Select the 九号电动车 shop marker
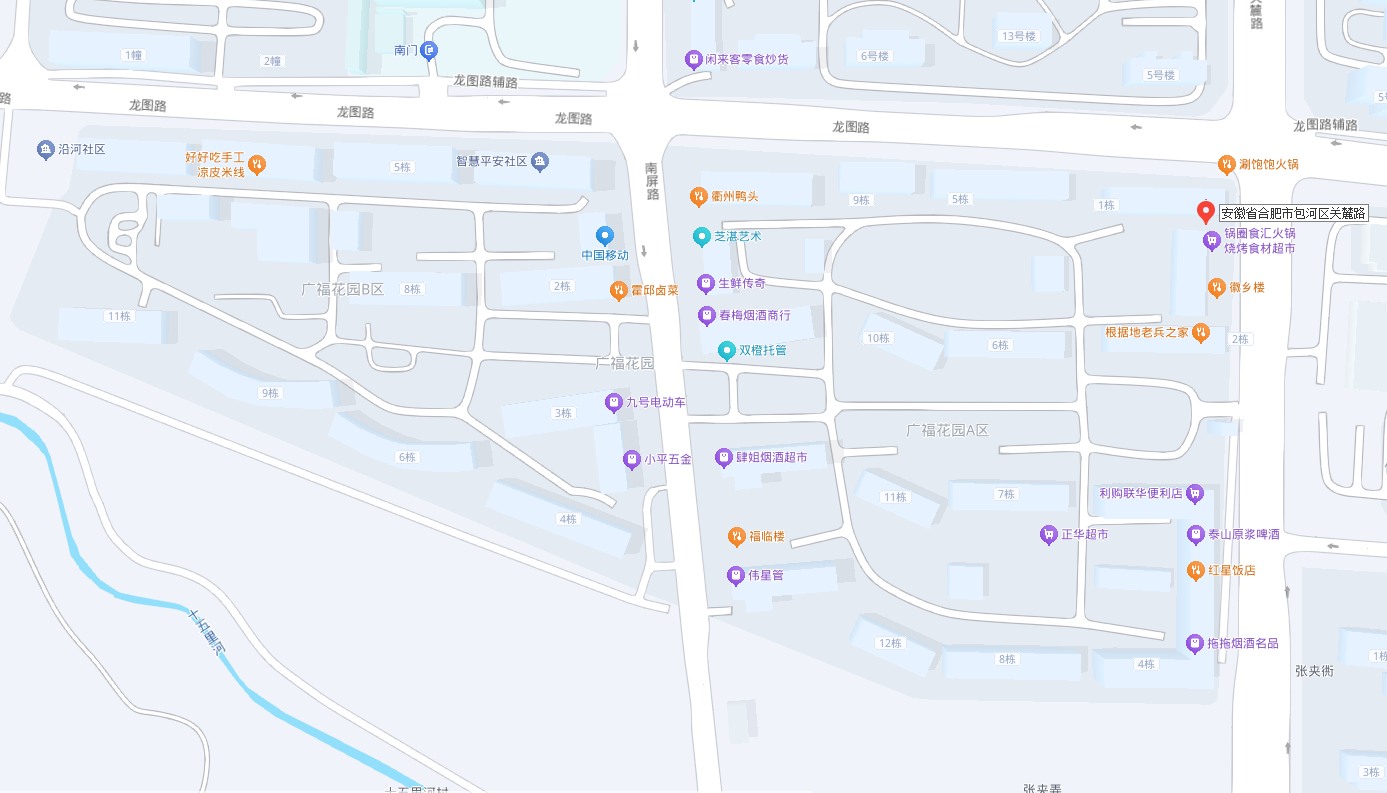 614,403
